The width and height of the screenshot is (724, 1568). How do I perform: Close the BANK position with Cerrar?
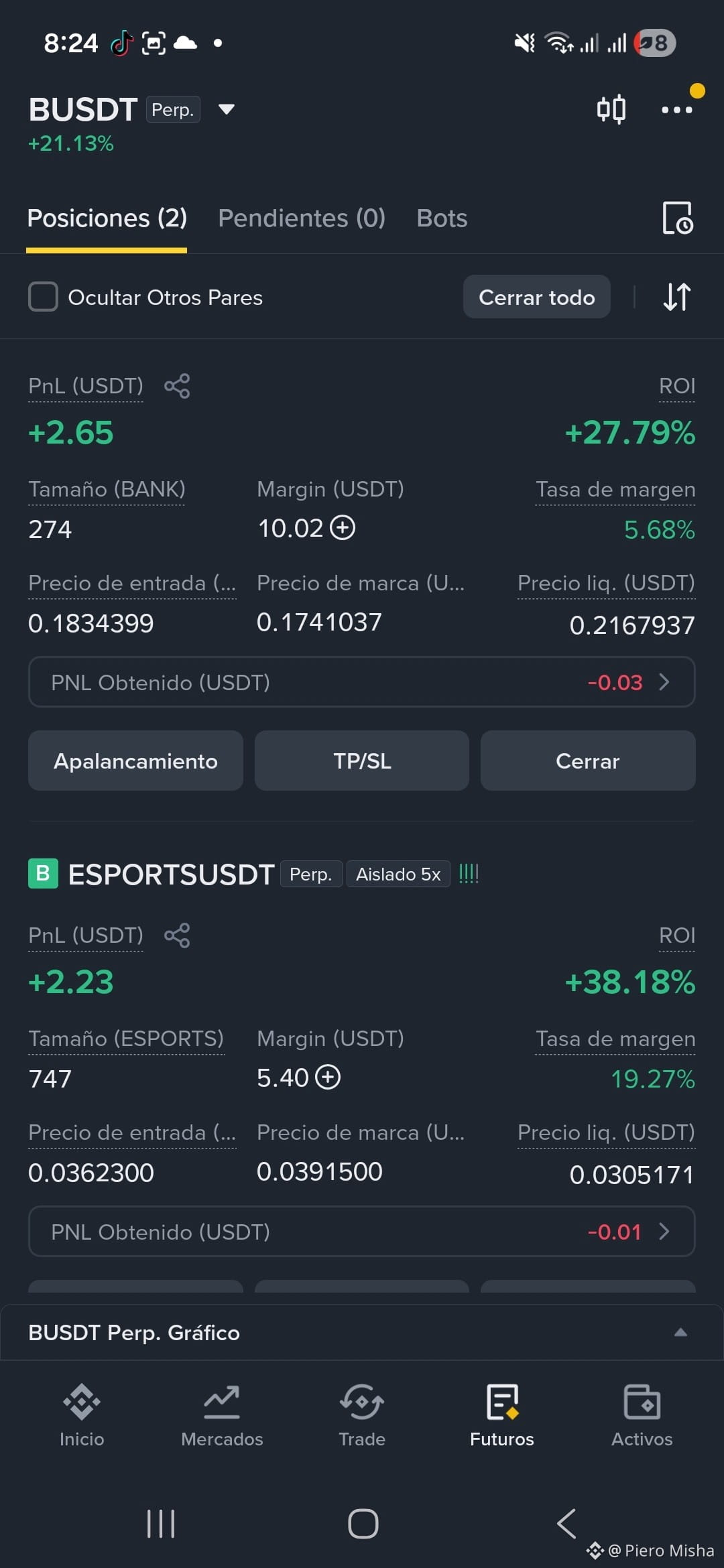tap(588, 761)
